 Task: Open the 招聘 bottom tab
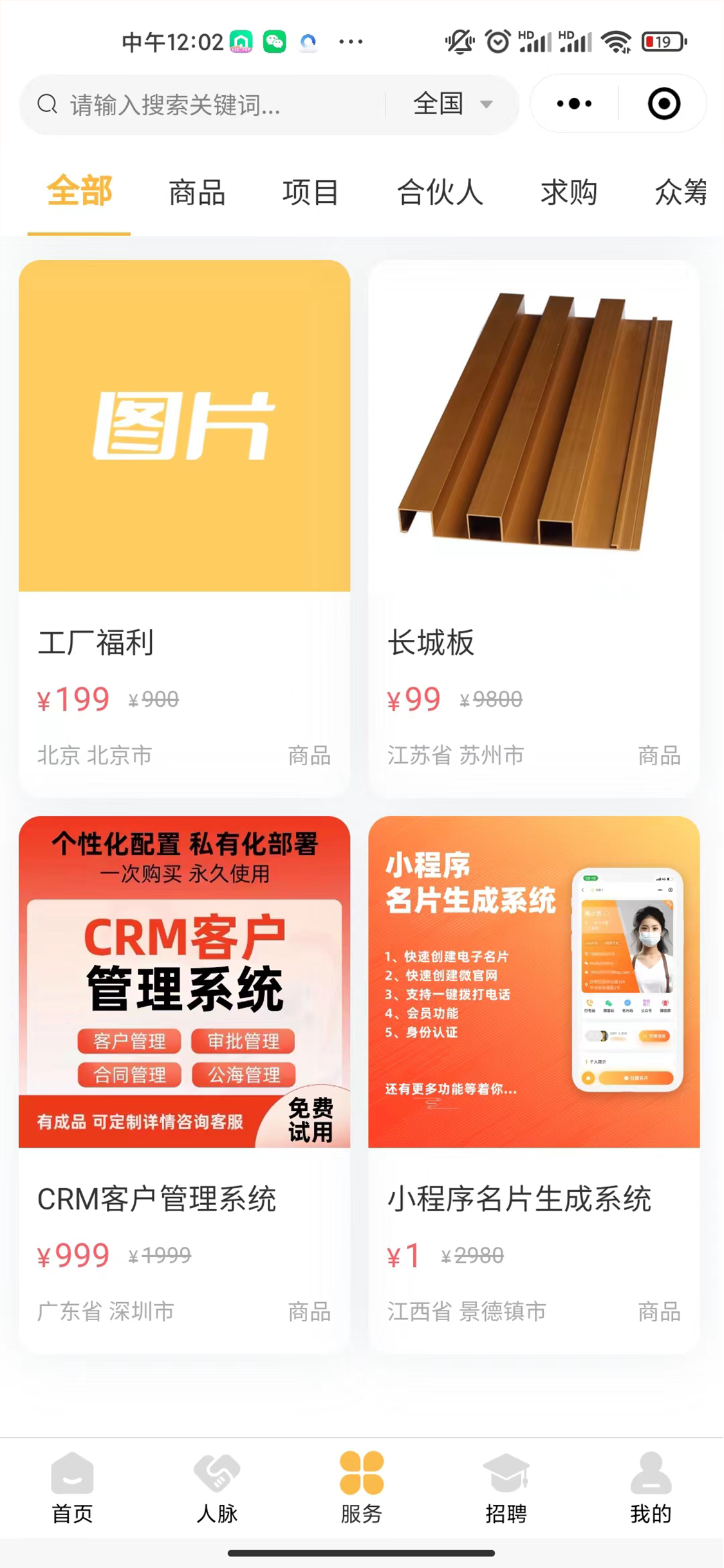point(506,1488)
